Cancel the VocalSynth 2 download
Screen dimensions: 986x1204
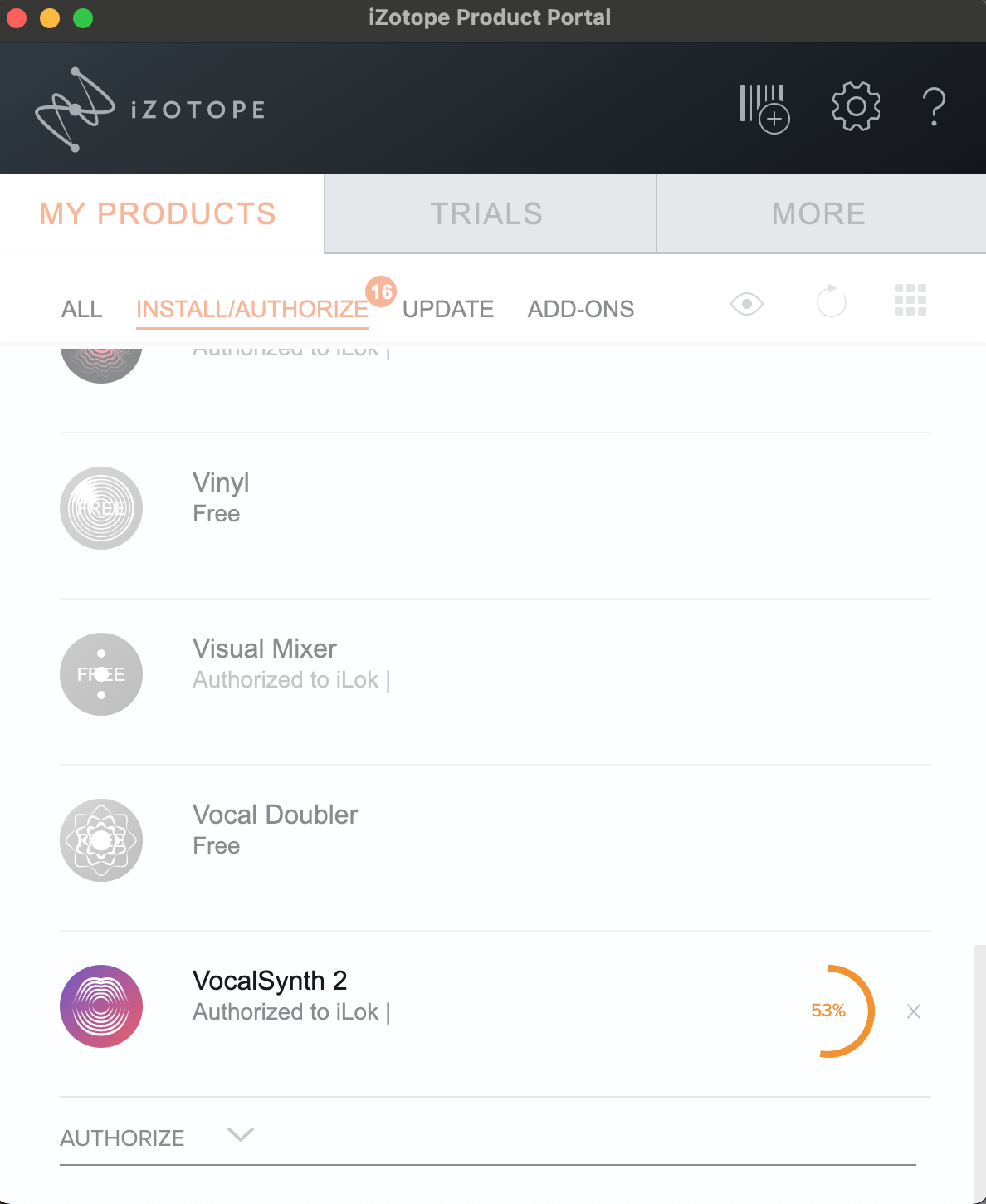(913, 1011)
